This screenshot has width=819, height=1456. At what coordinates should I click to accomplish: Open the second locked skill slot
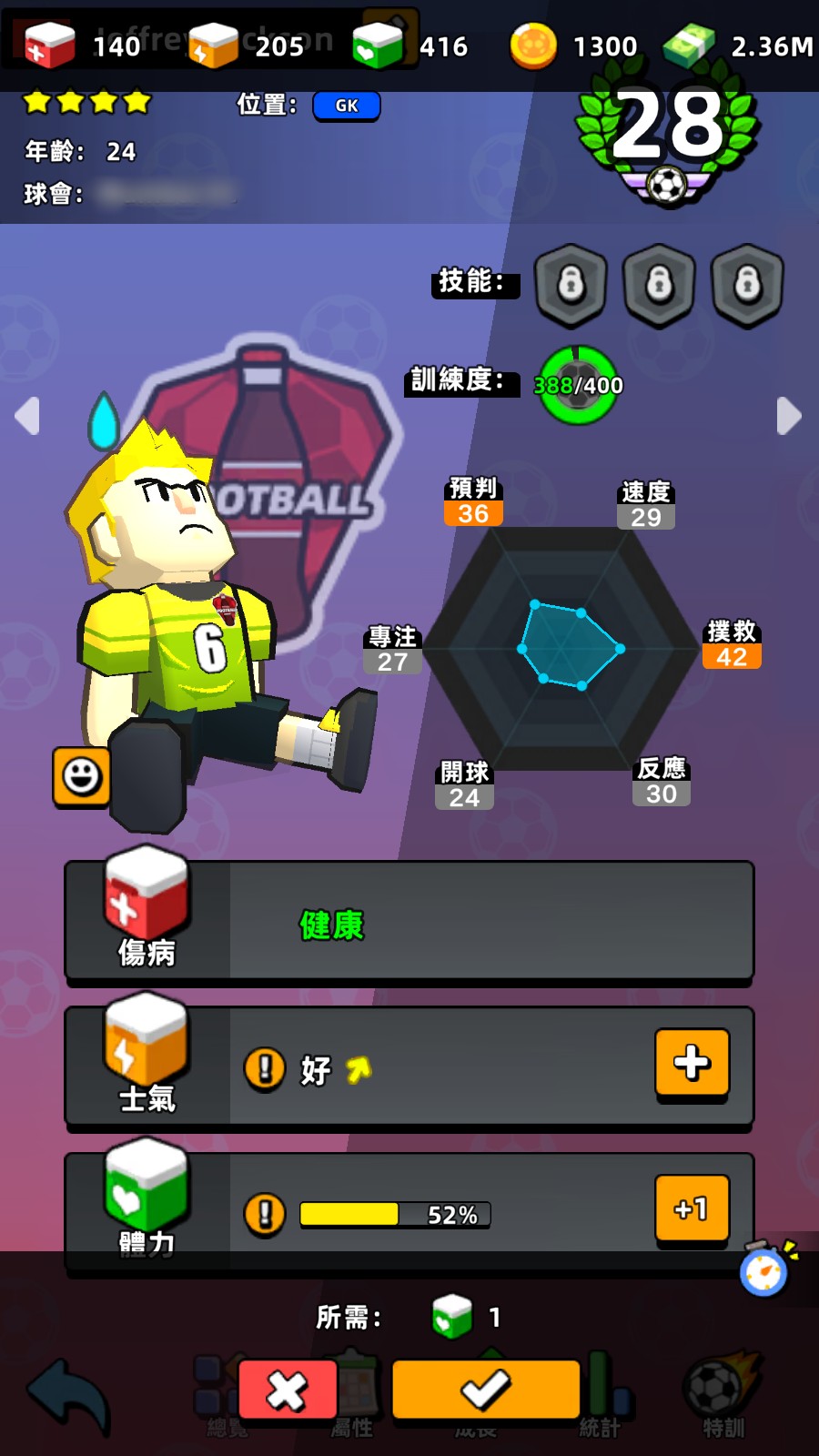pos(659,285)
